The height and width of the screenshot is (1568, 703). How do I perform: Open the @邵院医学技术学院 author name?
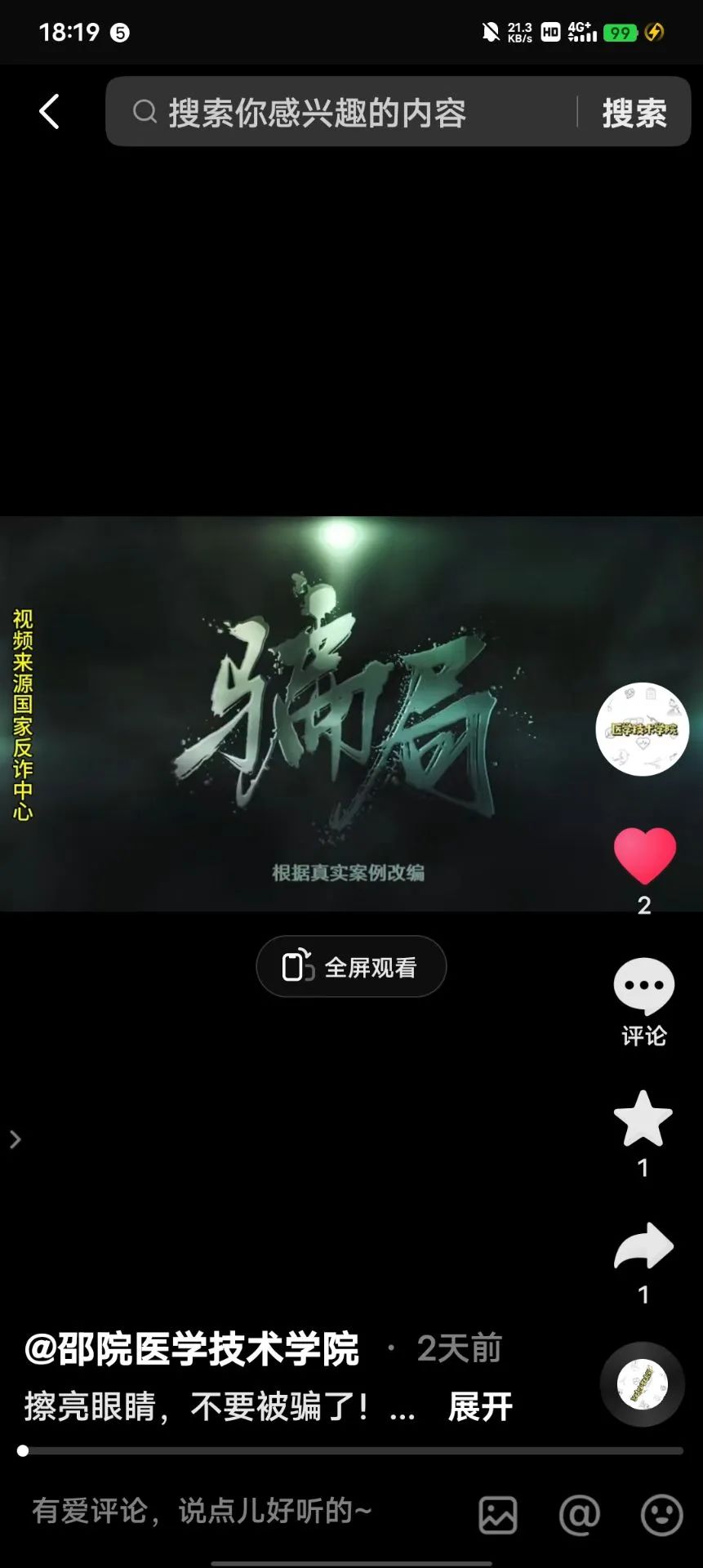point(192,1348)
